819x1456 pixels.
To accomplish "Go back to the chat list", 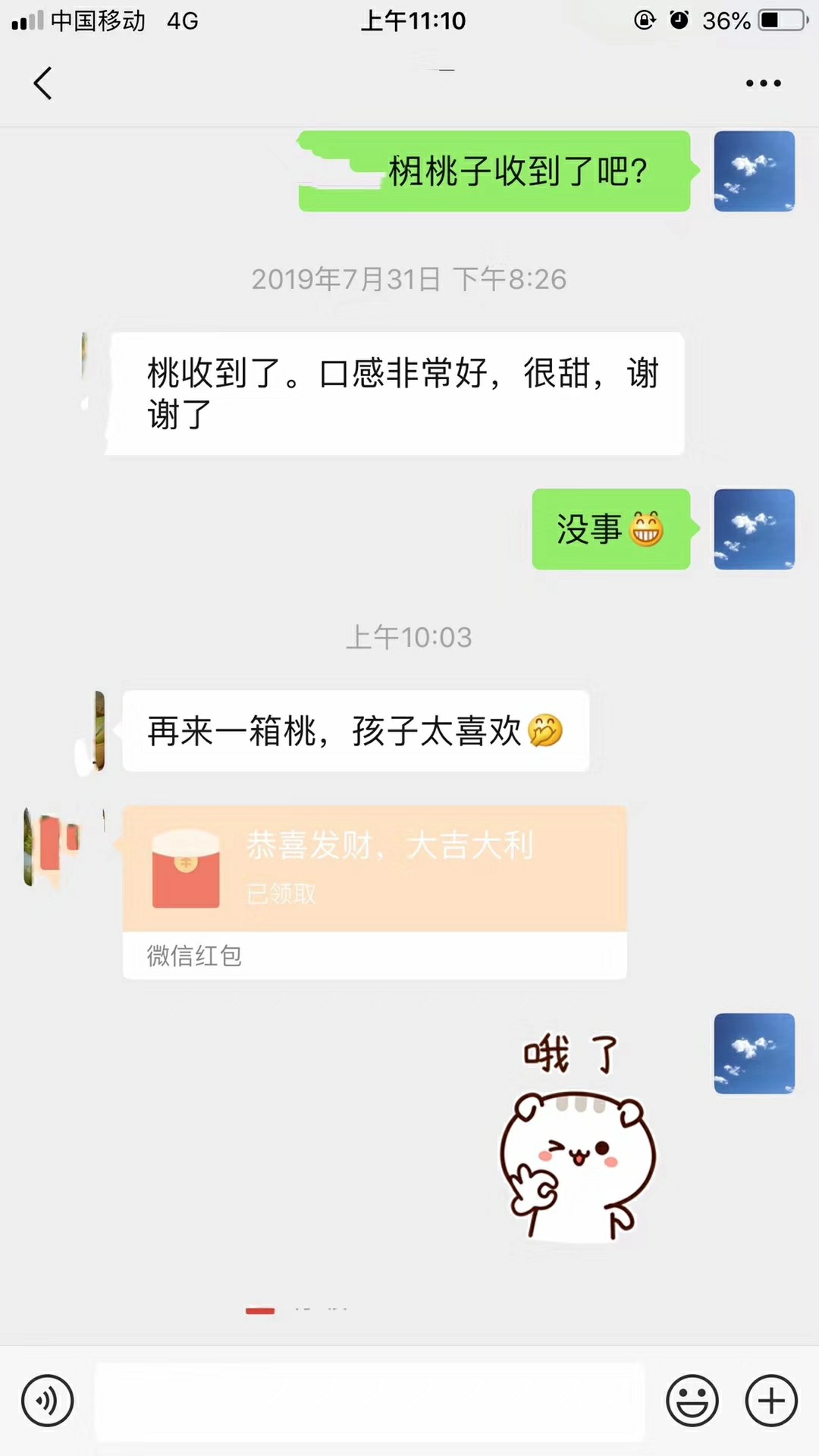I will (x=43, y=83).
